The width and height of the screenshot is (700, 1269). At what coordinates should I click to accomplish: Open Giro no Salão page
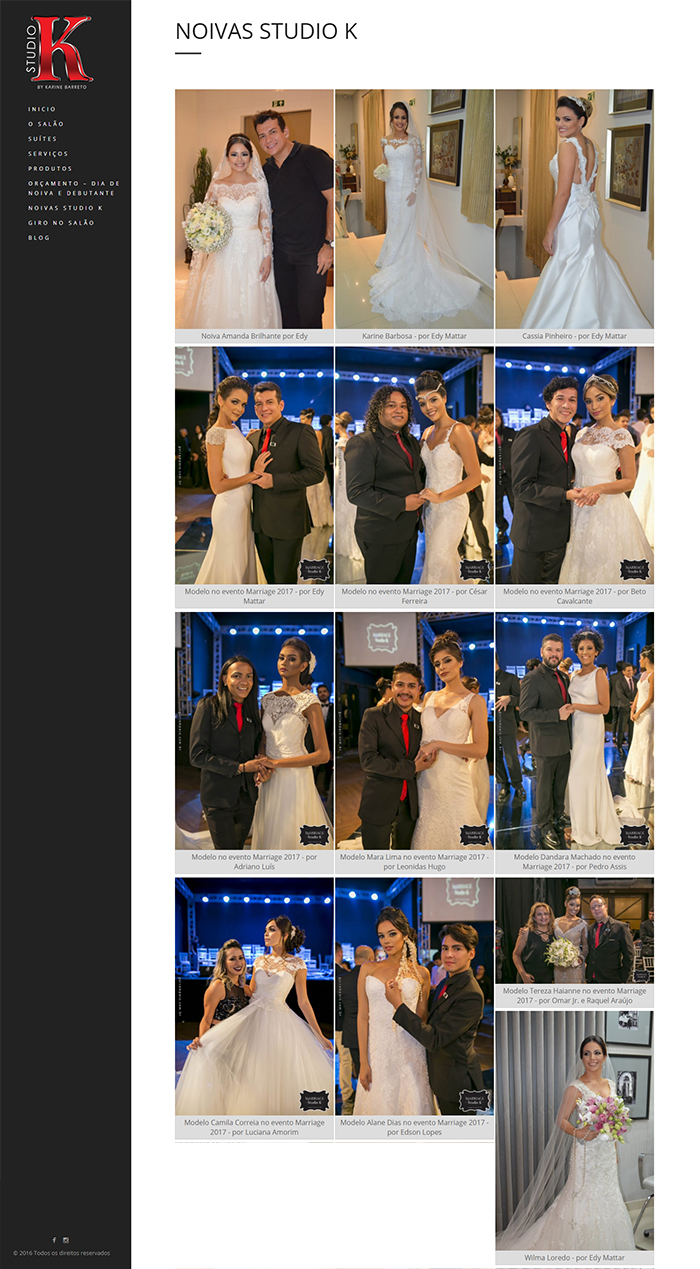coord(61,223)
